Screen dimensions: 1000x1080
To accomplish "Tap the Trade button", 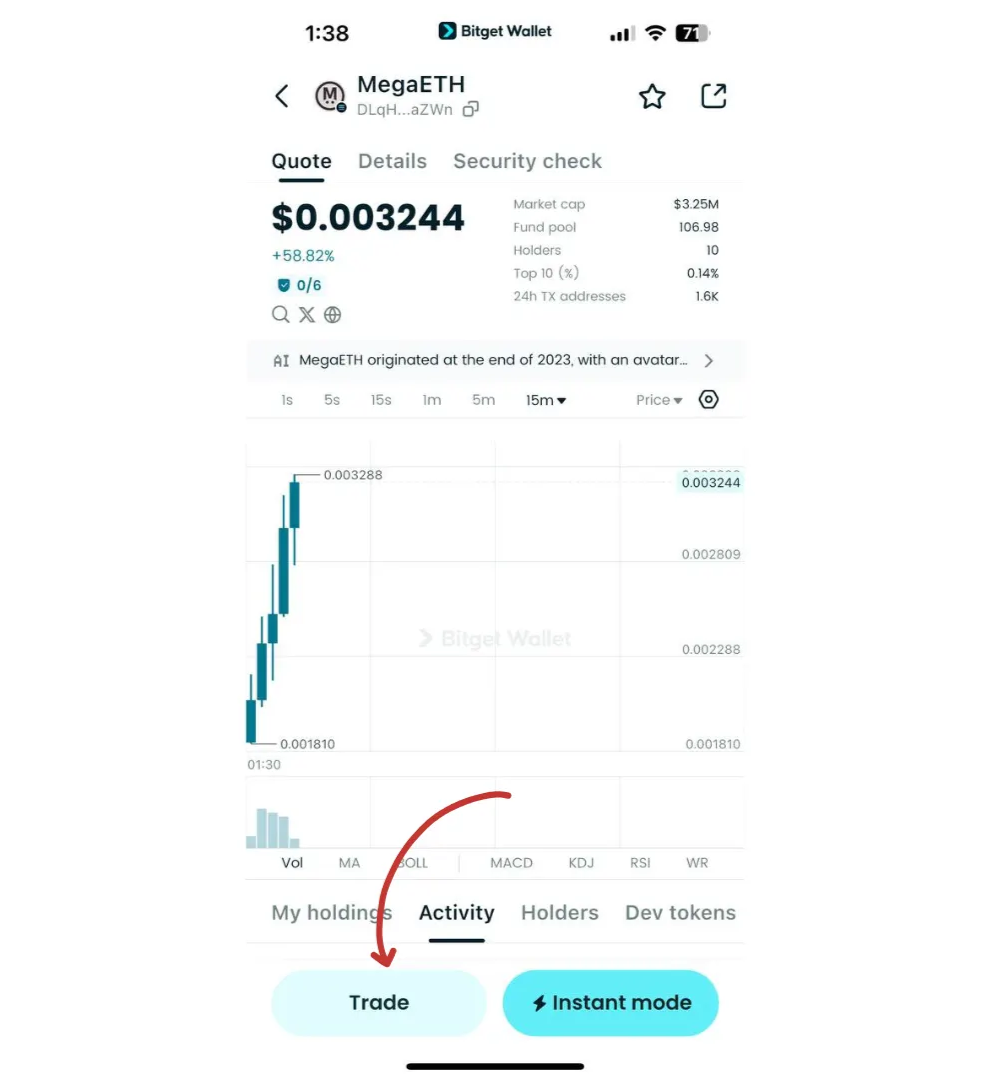I will point(378,1002).
